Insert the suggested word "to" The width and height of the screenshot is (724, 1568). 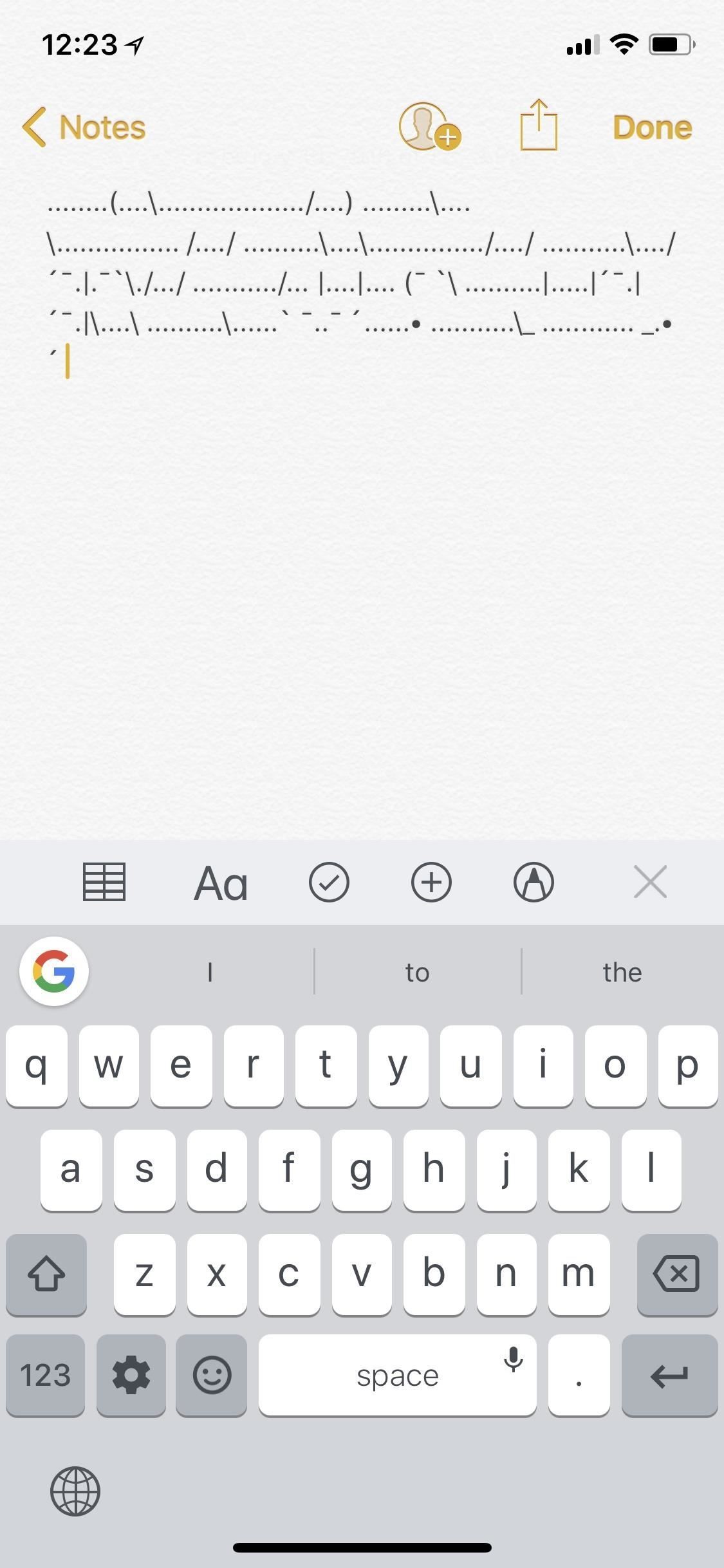click(417, 972)
